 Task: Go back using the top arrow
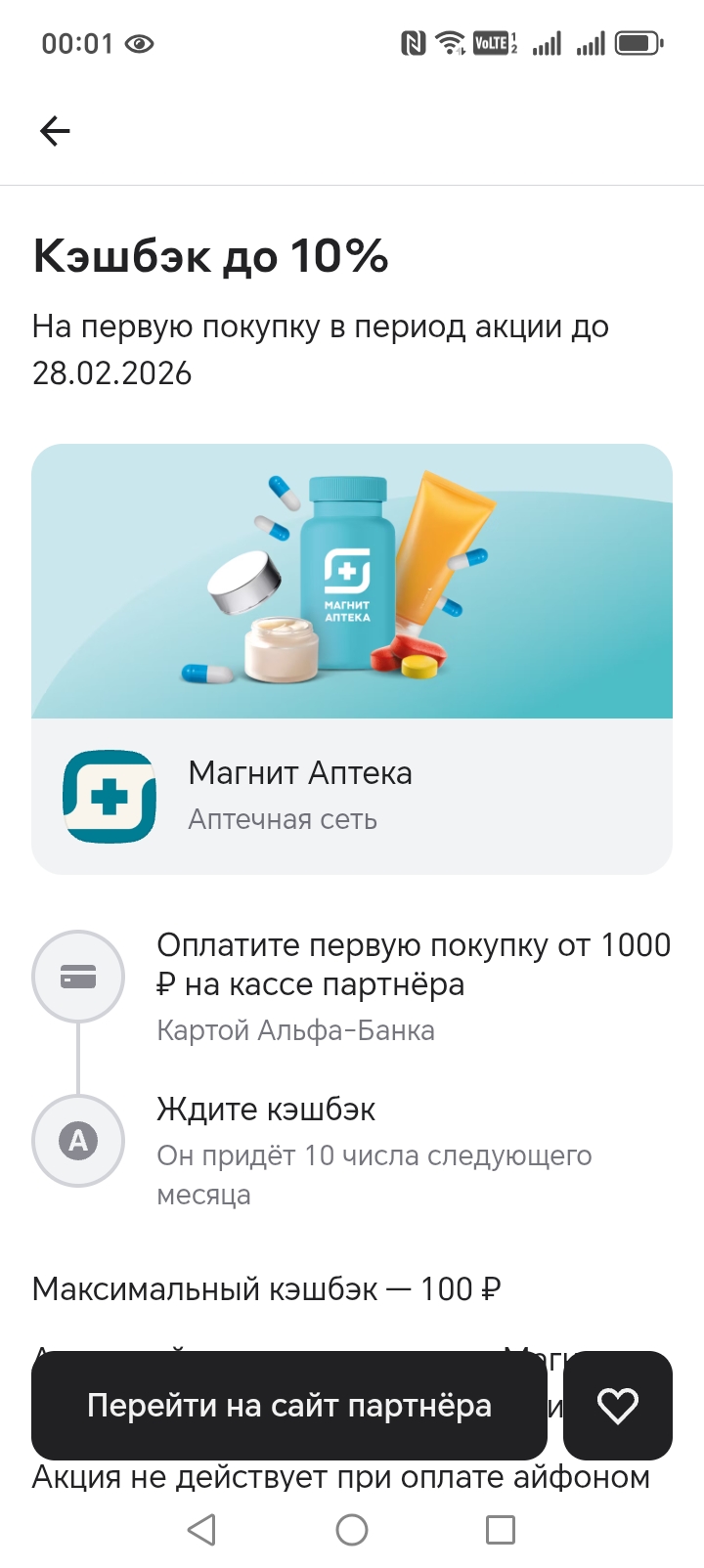click(x=55, y=131)
